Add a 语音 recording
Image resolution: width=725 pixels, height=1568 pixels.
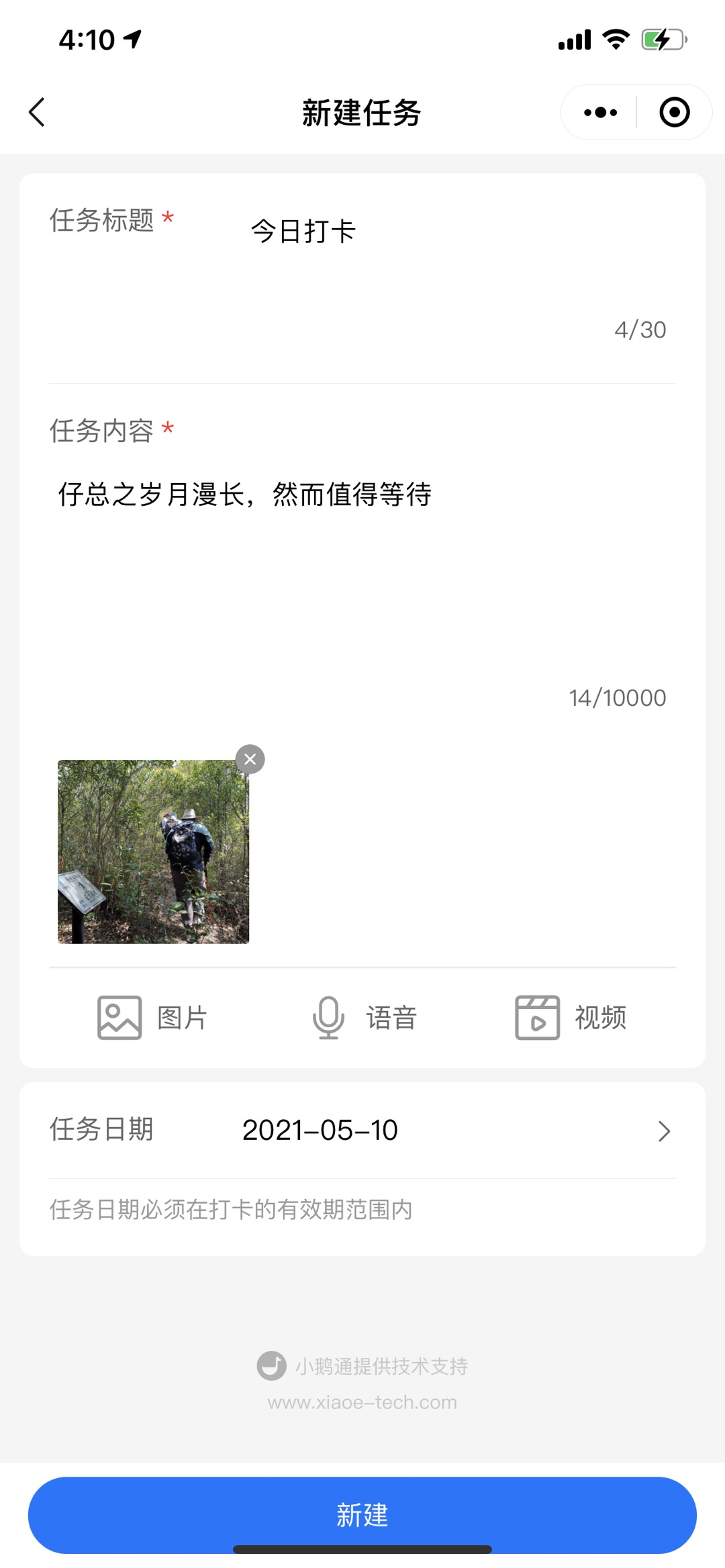pyautogui.click(x=365, y=1018)
